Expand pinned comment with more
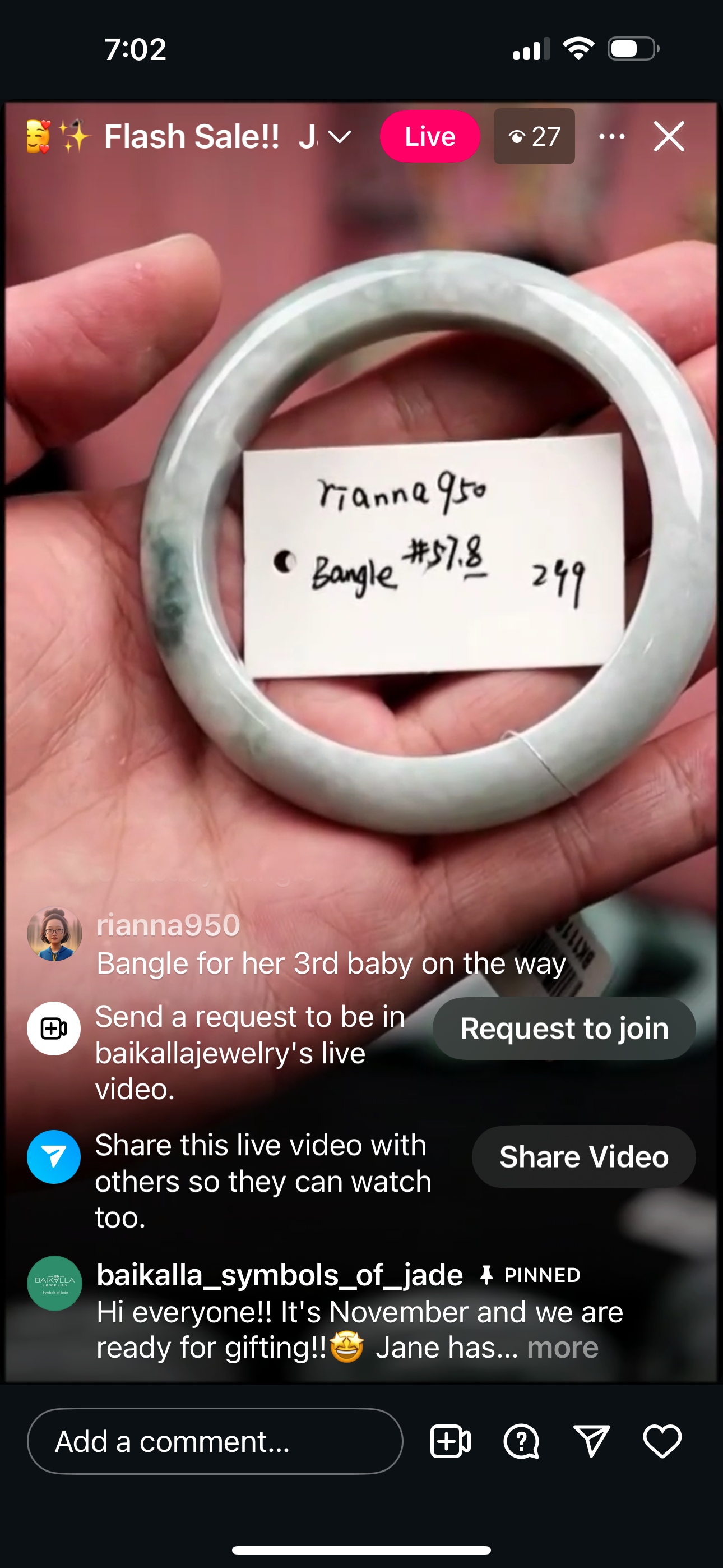723x1568 pixels. [x=562, y=1348]
